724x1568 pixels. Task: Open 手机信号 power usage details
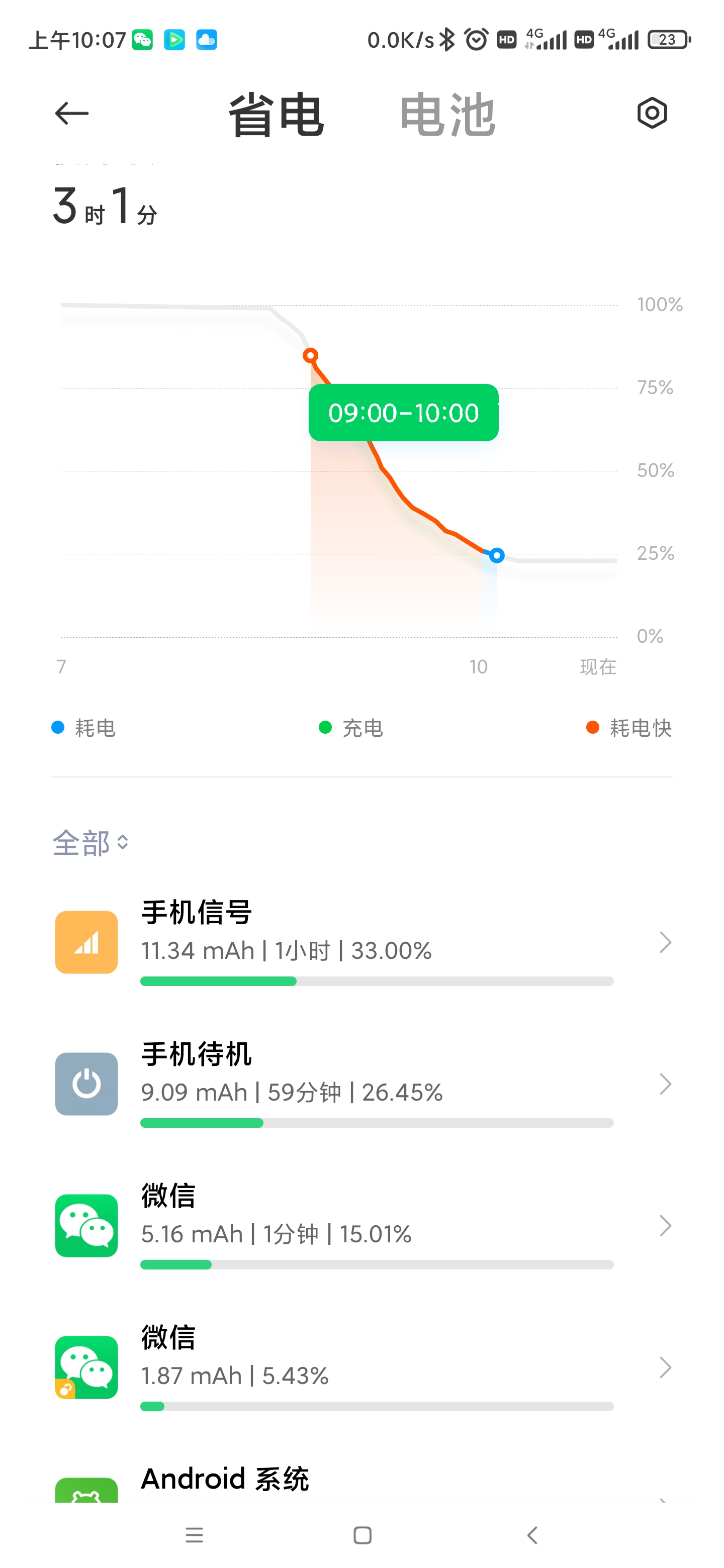[x=361, y=942]
